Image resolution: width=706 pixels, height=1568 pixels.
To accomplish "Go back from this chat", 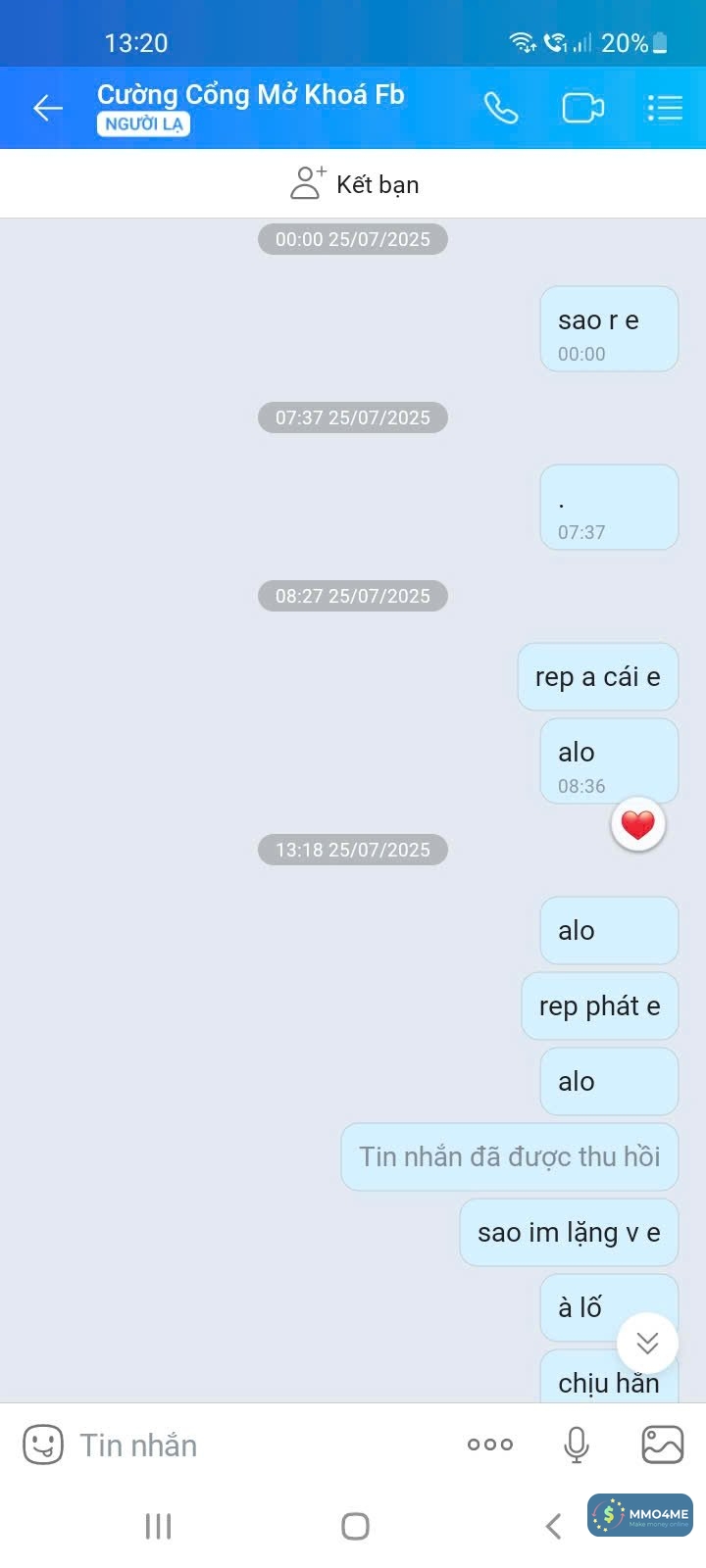I will pos(47,108).
